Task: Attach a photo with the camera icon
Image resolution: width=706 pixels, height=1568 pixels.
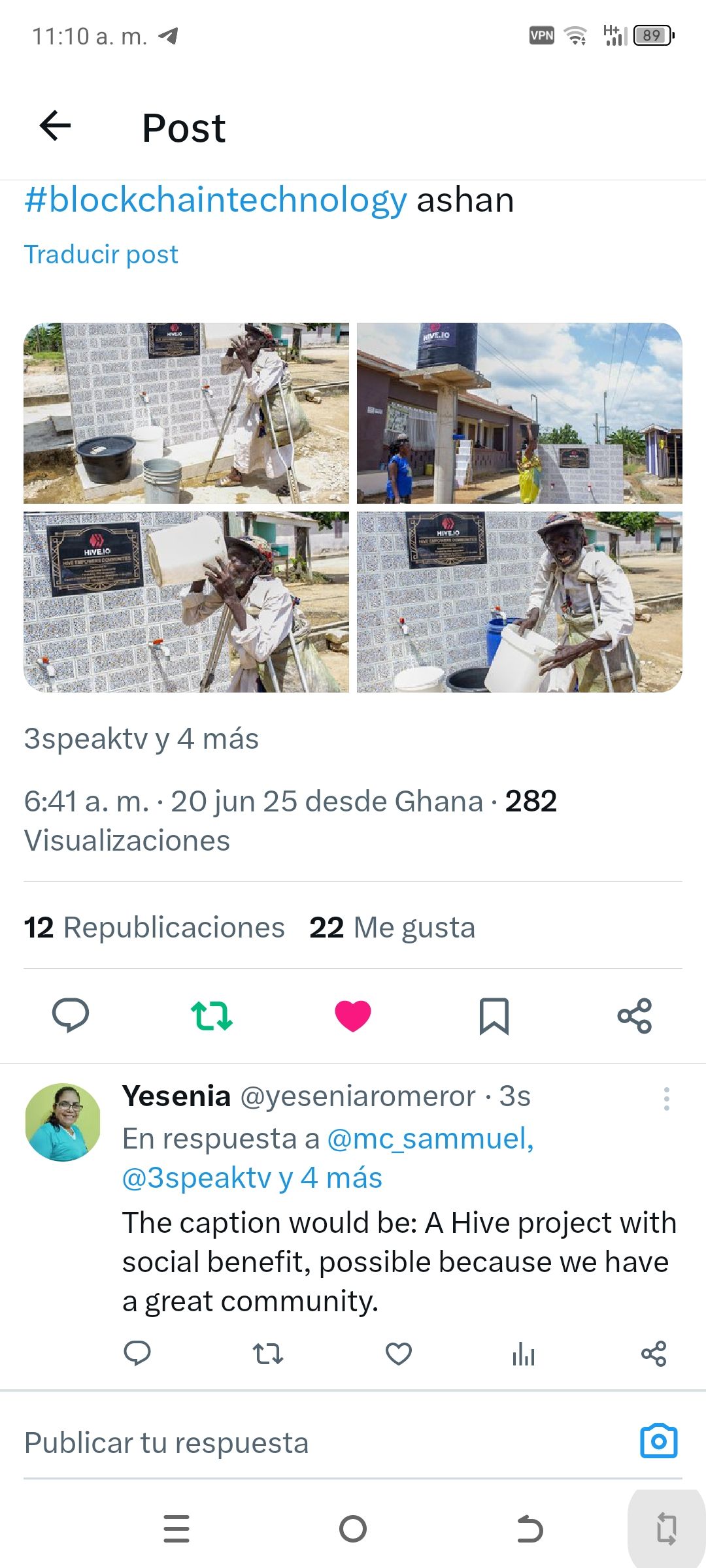Action: (659, 1441)
